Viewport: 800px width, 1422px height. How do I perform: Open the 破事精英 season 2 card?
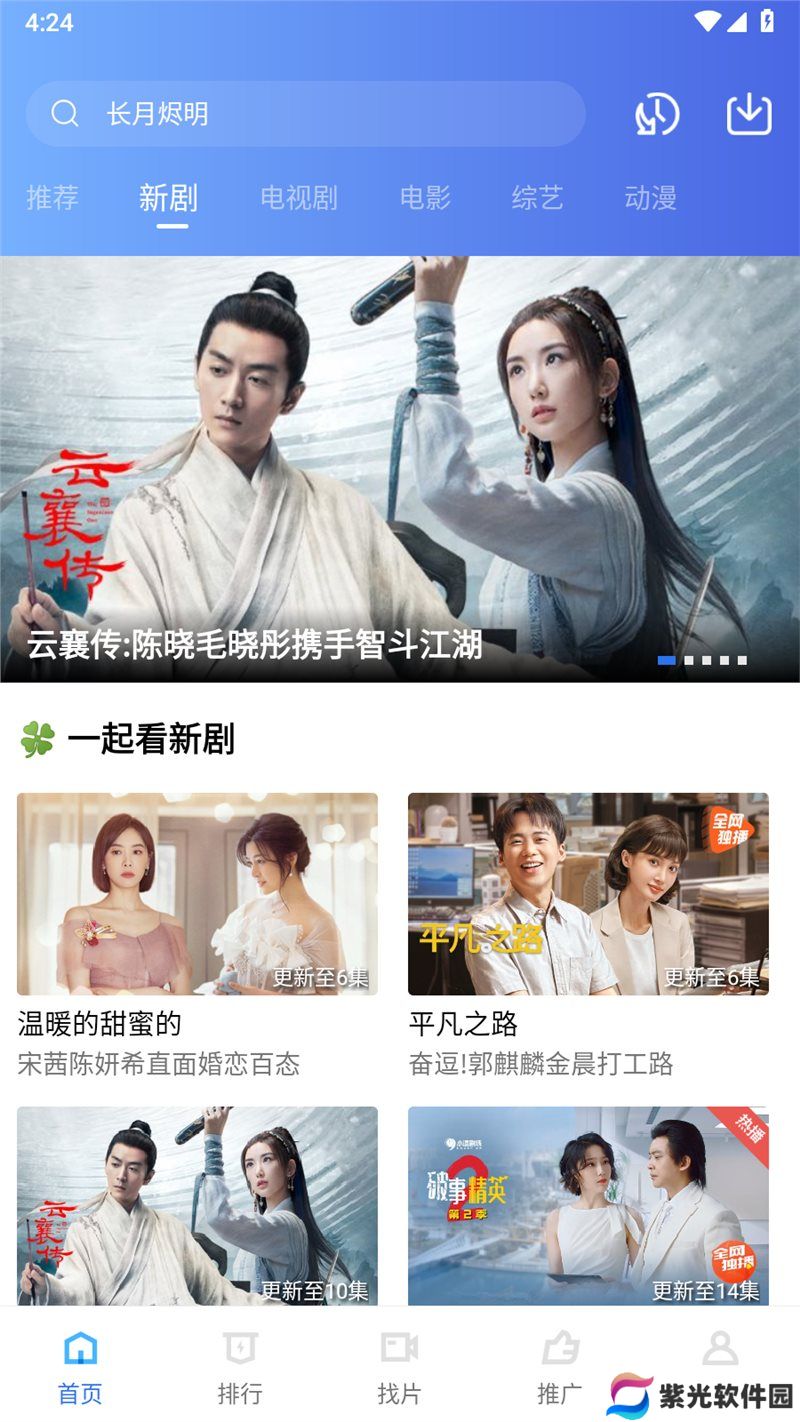click(x=588, y=1205)
